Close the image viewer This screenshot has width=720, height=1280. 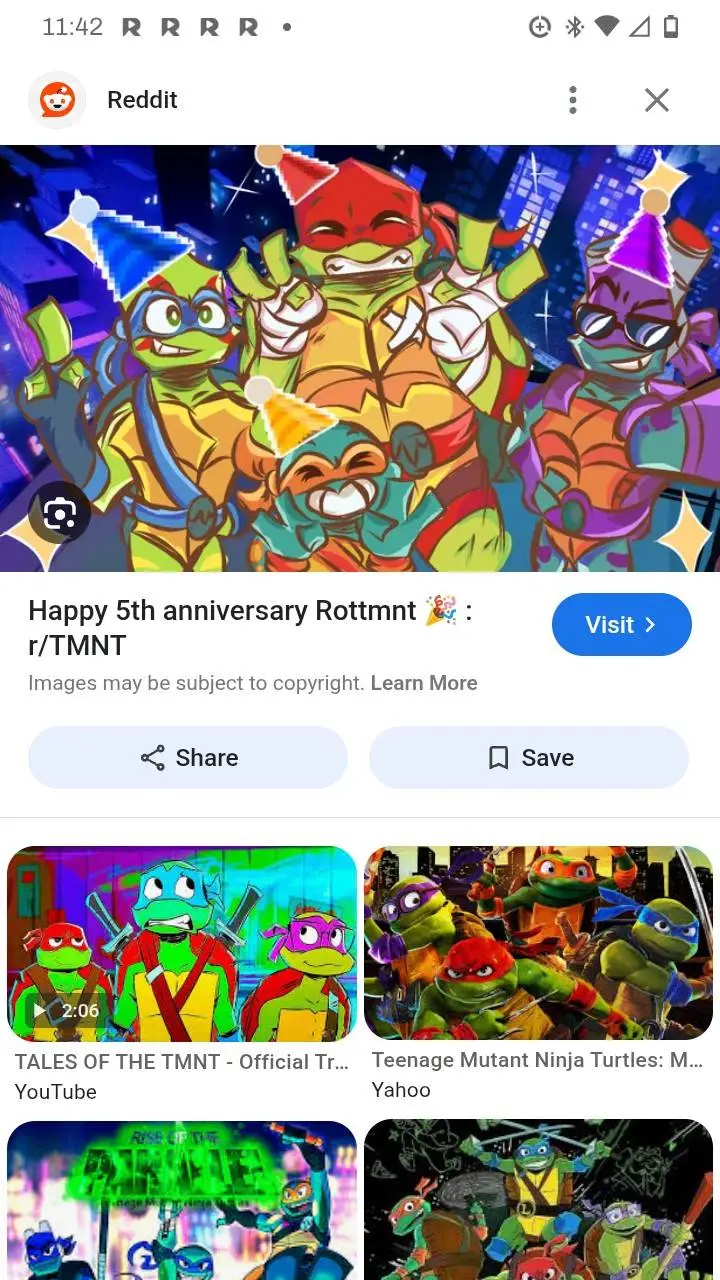pyautogui.click(x=656, y=100)
